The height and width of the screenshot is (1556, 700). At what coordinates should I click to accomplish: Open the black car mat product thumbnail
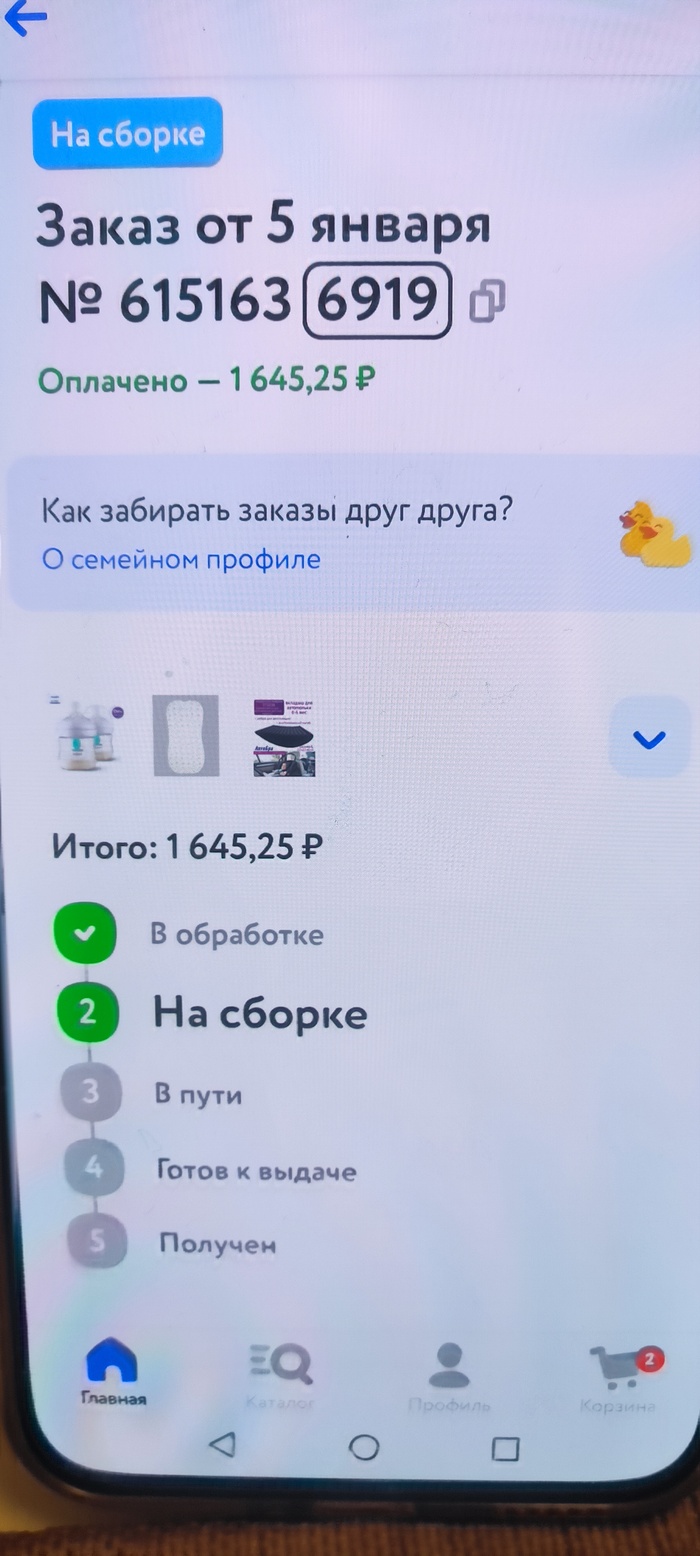pyautogui.click(x=284, y=737)
